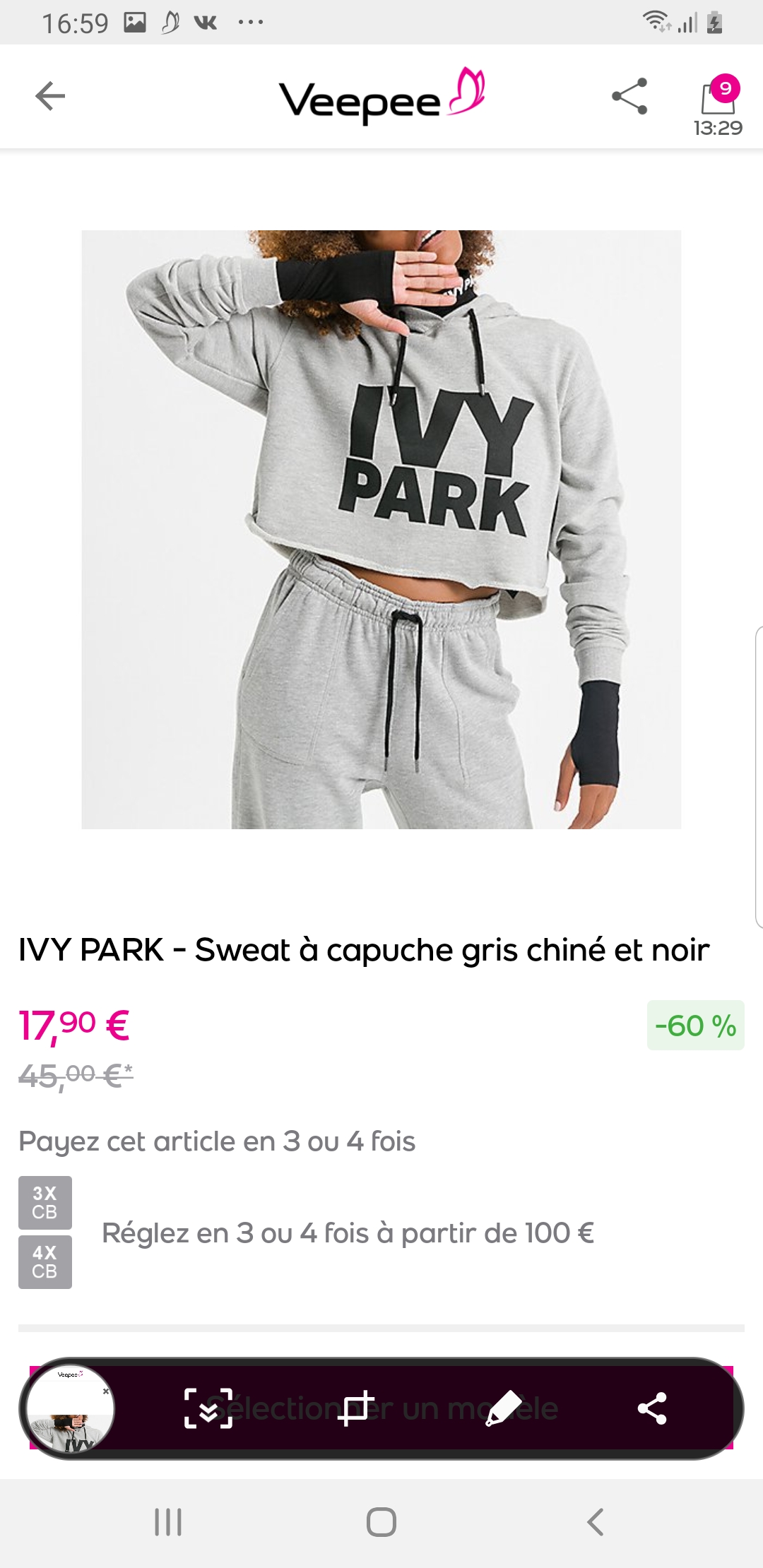Image resolution: width=763 pixels, height=1568 pixels.
Task: Open recent apps in navigation bar
Action: pos(168,1522)
